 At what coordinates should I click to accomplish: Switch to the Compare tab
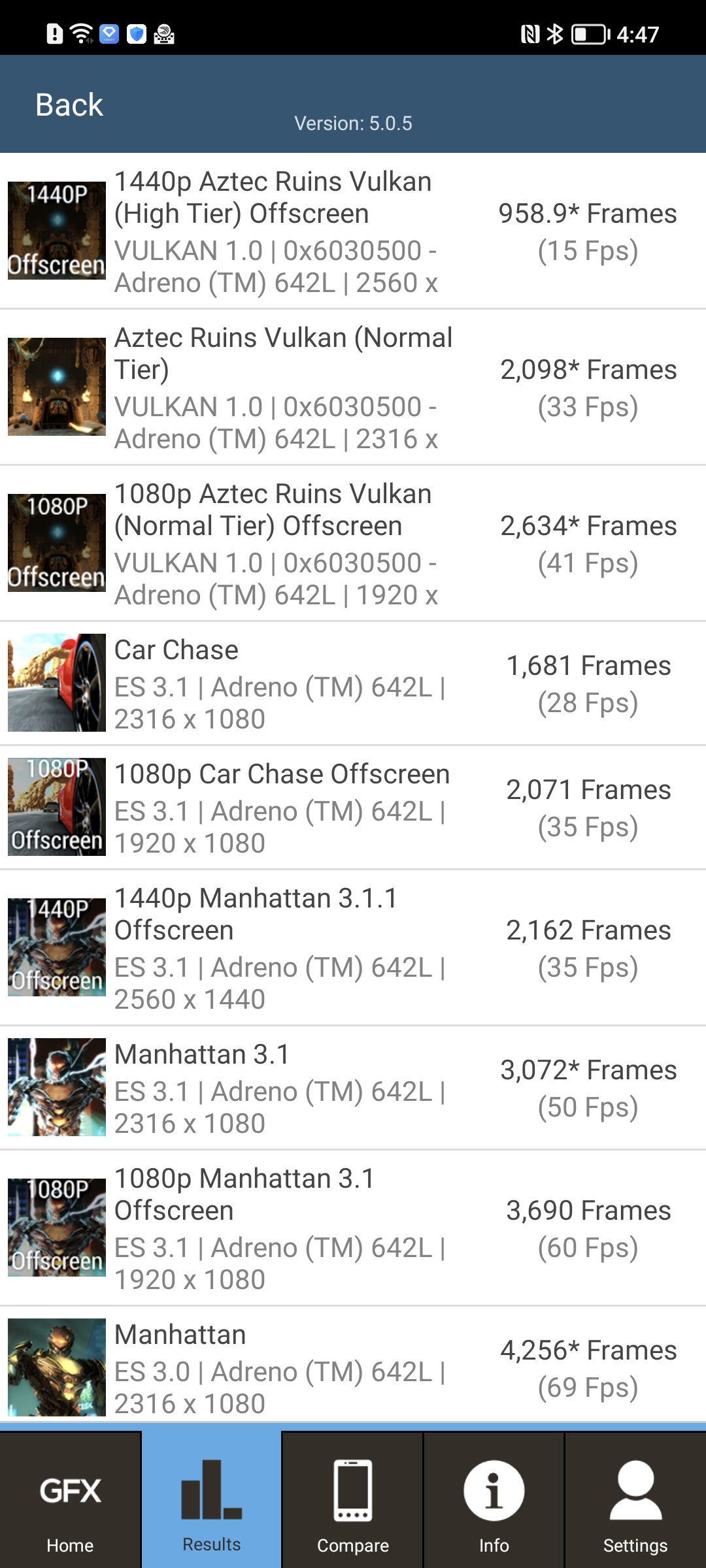click(353, 1501)
